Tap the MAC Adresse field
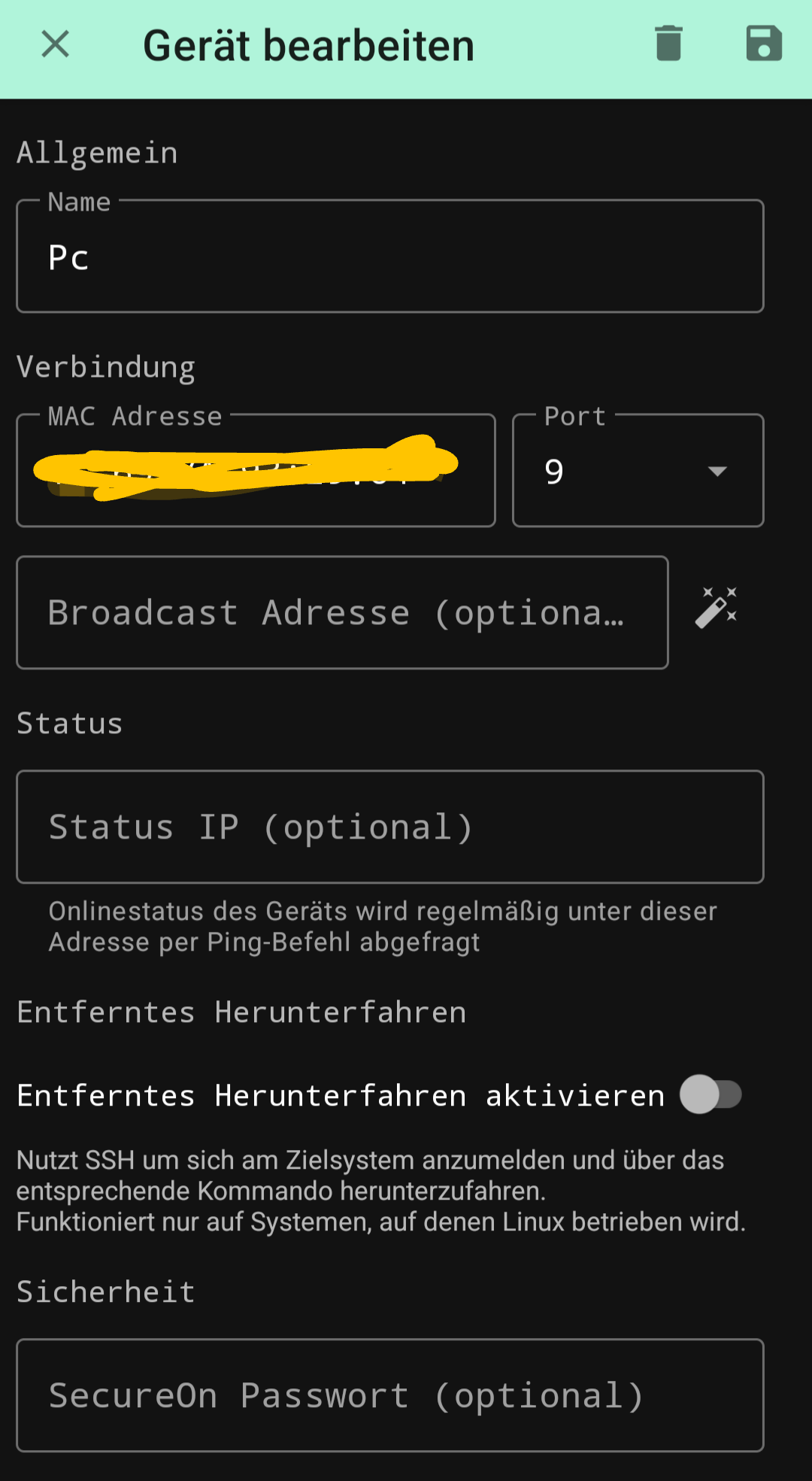The image size is (812, 1481). point(256,472)
